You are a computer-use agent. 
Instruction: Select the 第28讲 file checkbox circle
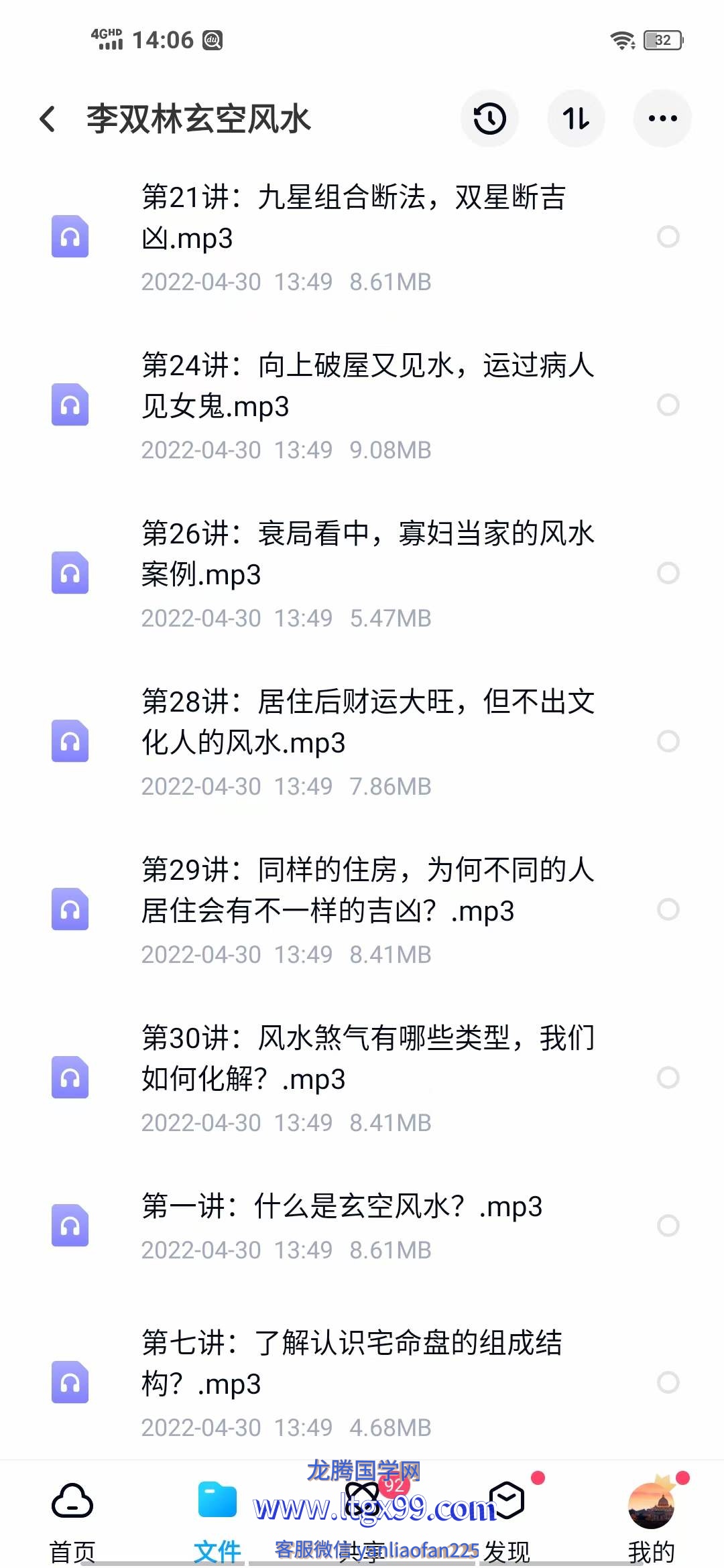point(668,741)
